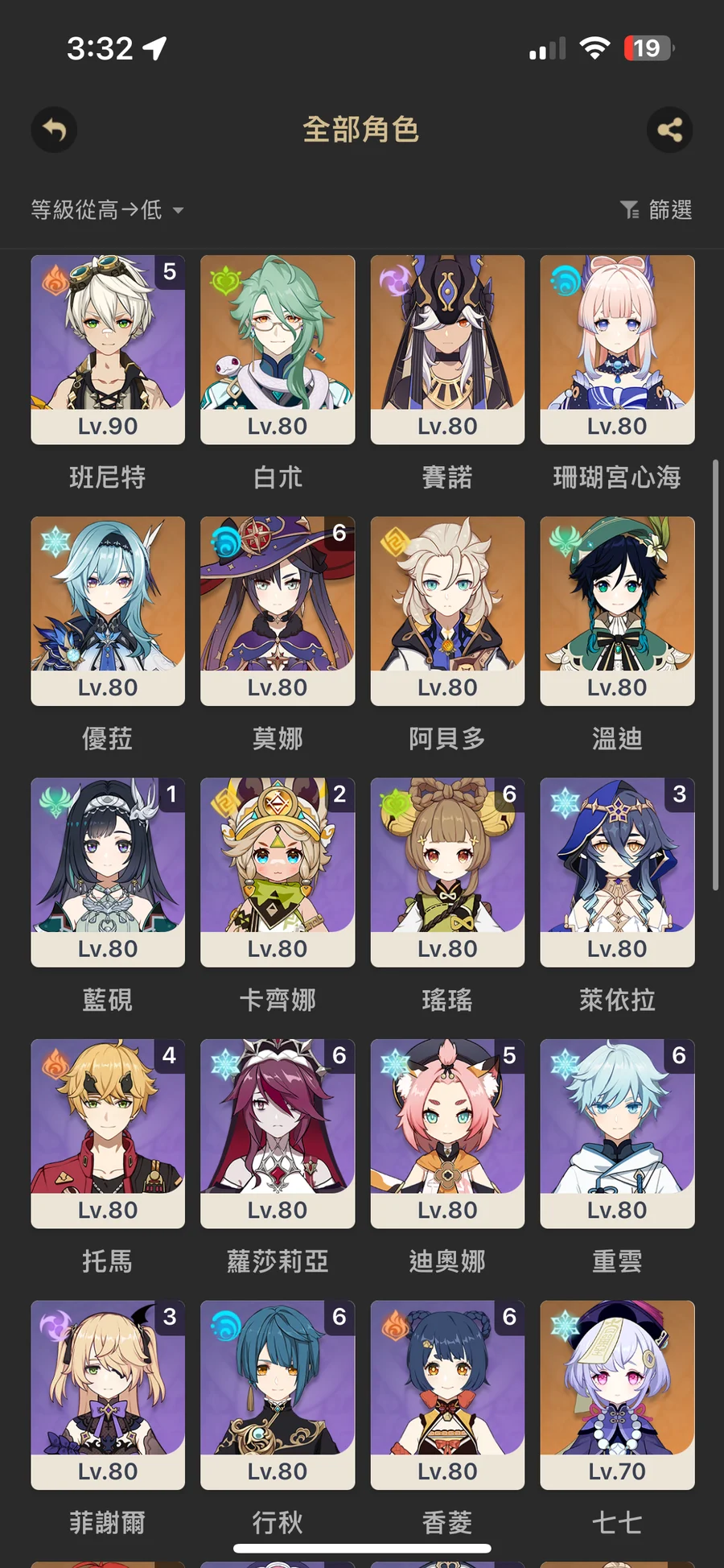
Task: Open 萊依拉 character card
Action: pyautogui.click(x=617, y=872)
